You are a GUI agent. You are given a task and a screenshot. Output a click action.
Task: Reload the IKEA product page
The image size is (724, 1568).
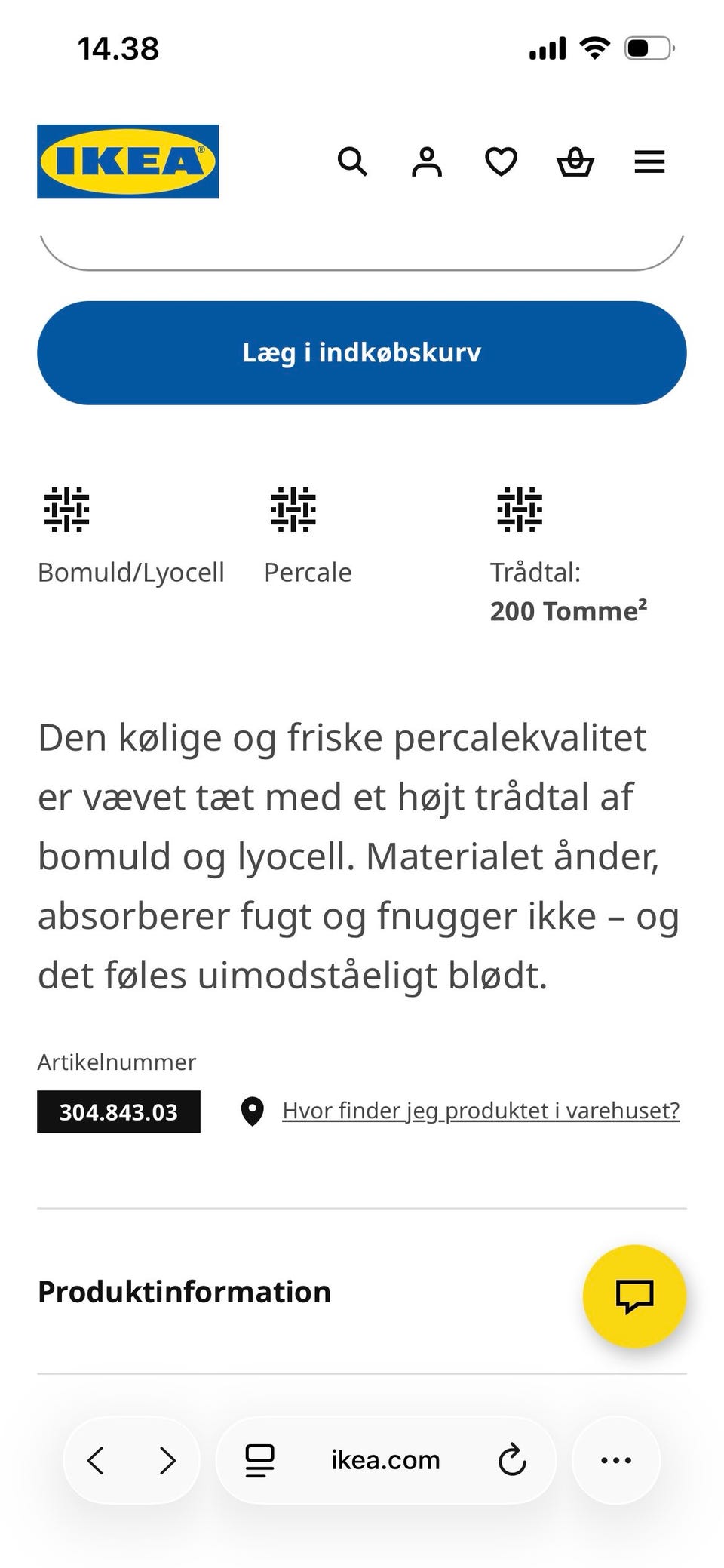pos(512,1459)
